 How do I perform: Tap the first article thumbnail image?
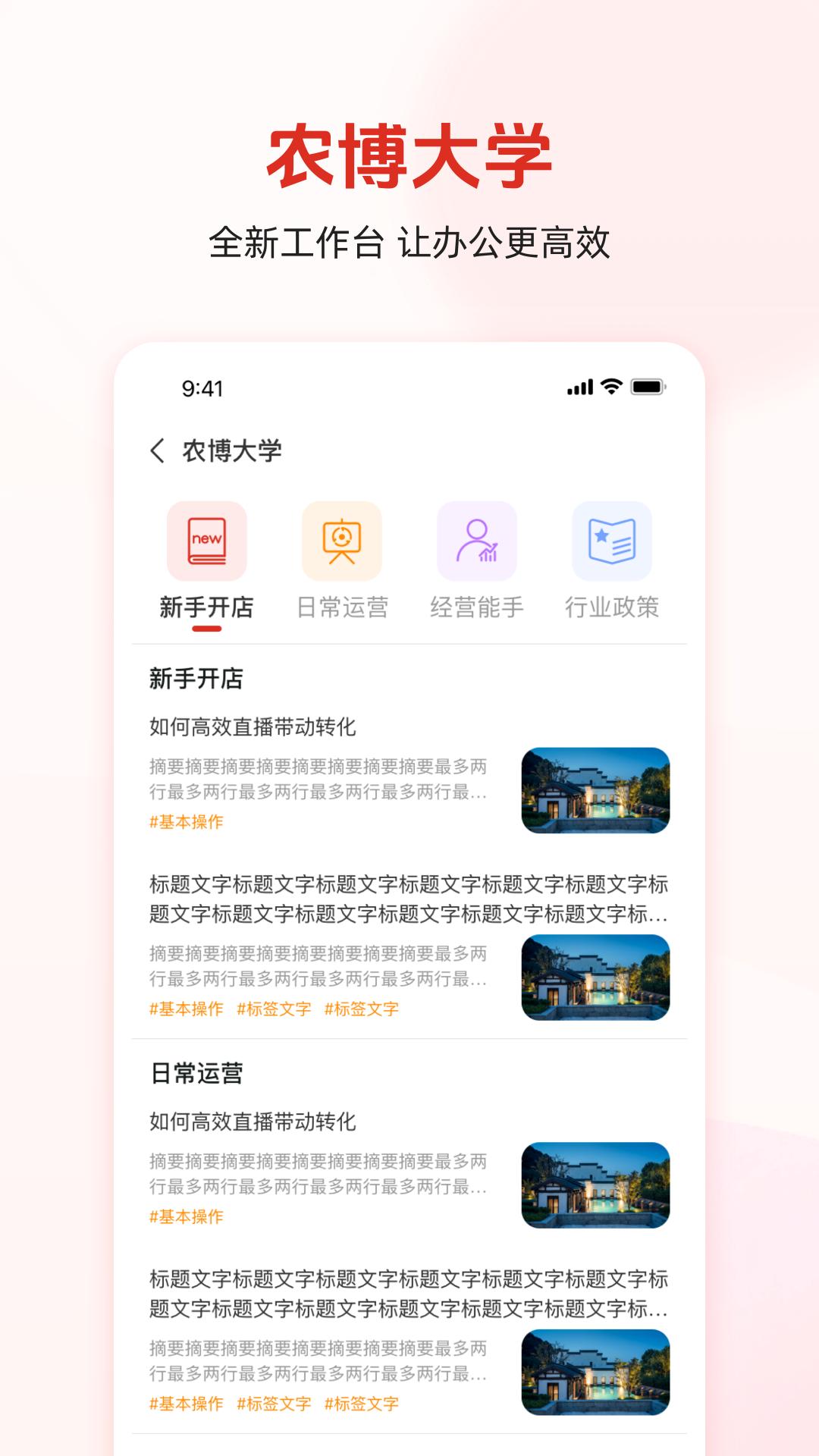pyautogui.click(x=596, y=791)
